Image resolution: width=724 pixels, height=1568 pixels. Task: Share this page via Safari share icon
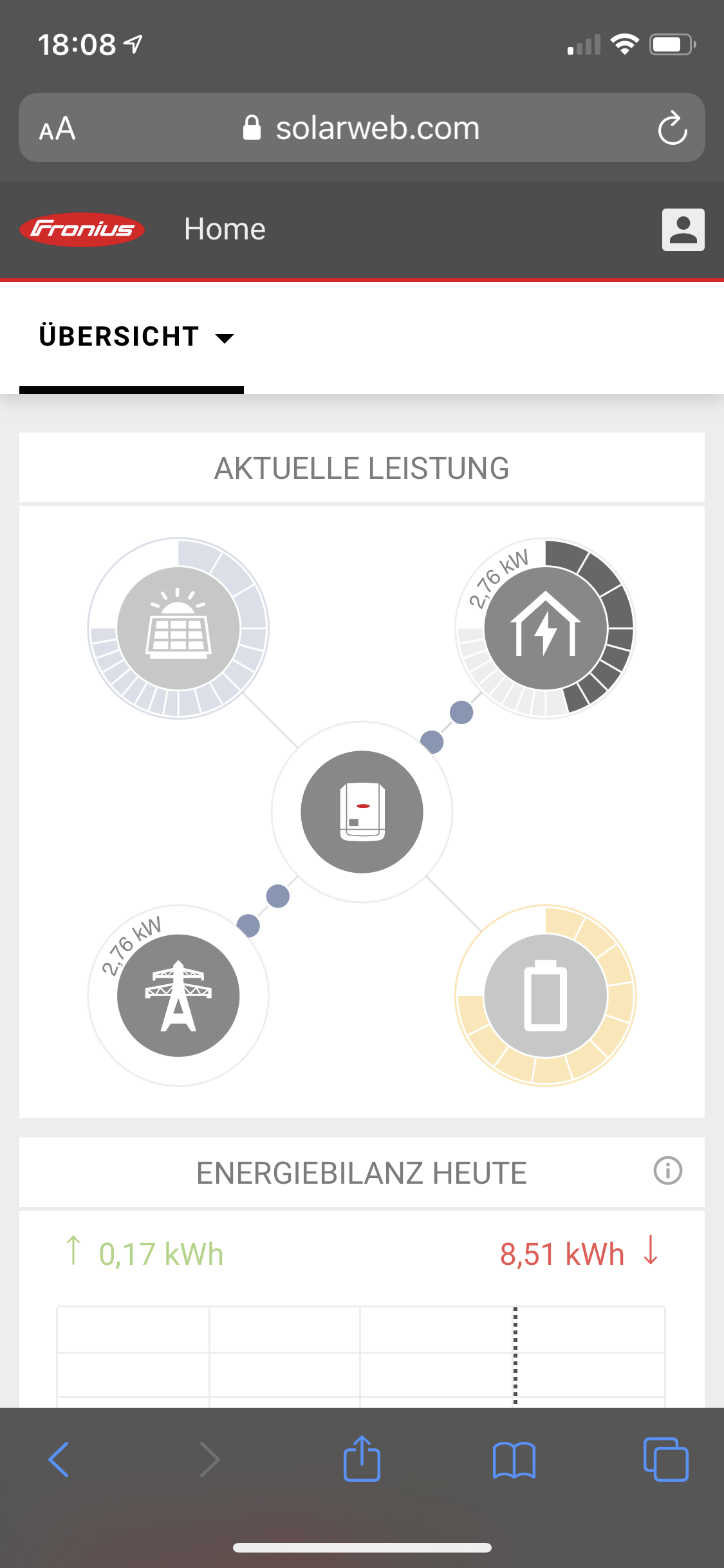[362, 1459]
